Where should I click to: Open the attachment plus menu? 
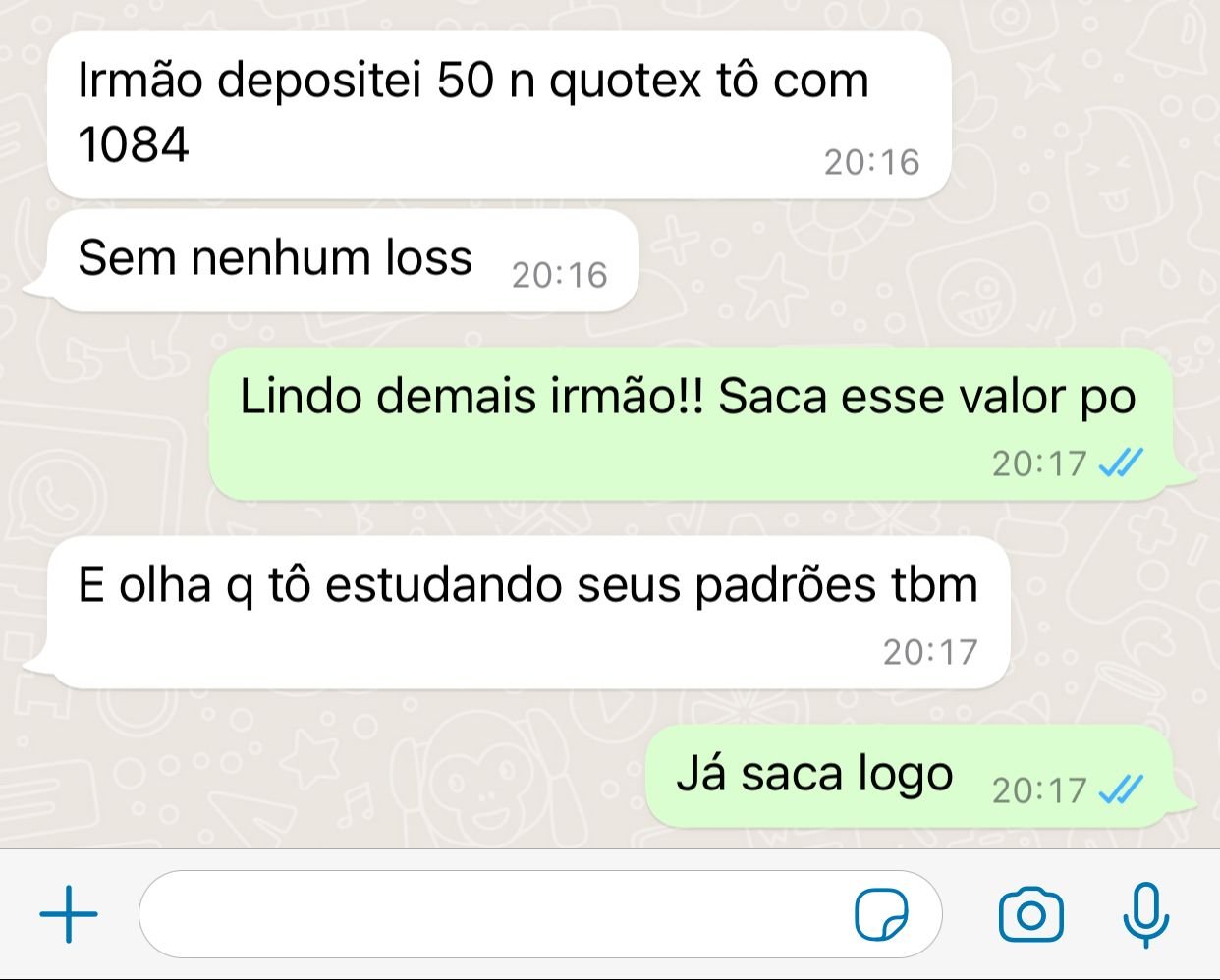(x=69, y=914)
